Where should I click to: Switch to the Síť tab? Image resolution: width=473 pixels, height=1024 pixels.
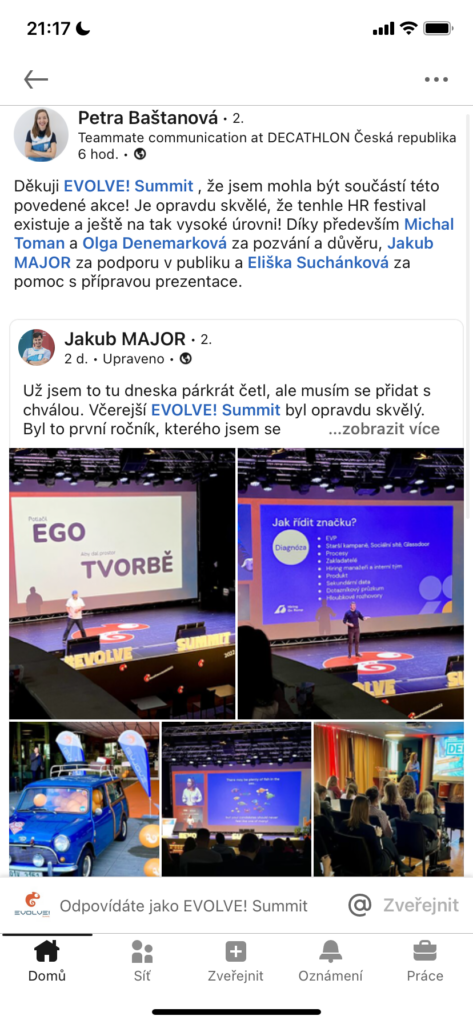(142, 961)
